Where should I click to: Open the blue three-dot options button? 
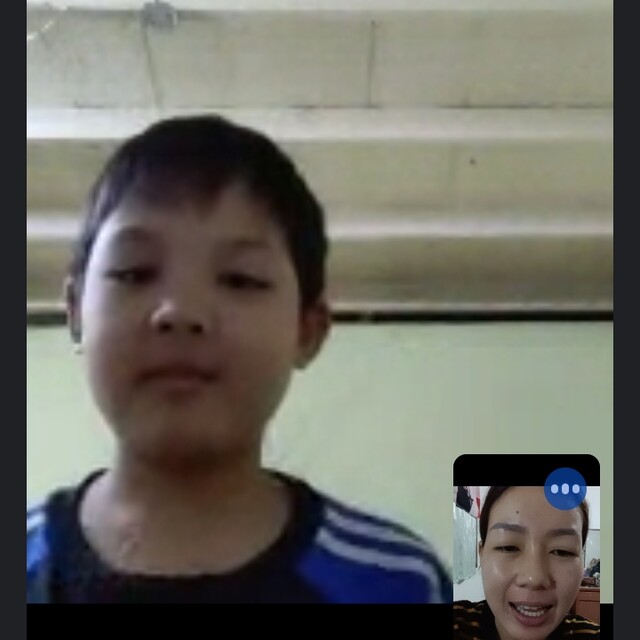566,489
